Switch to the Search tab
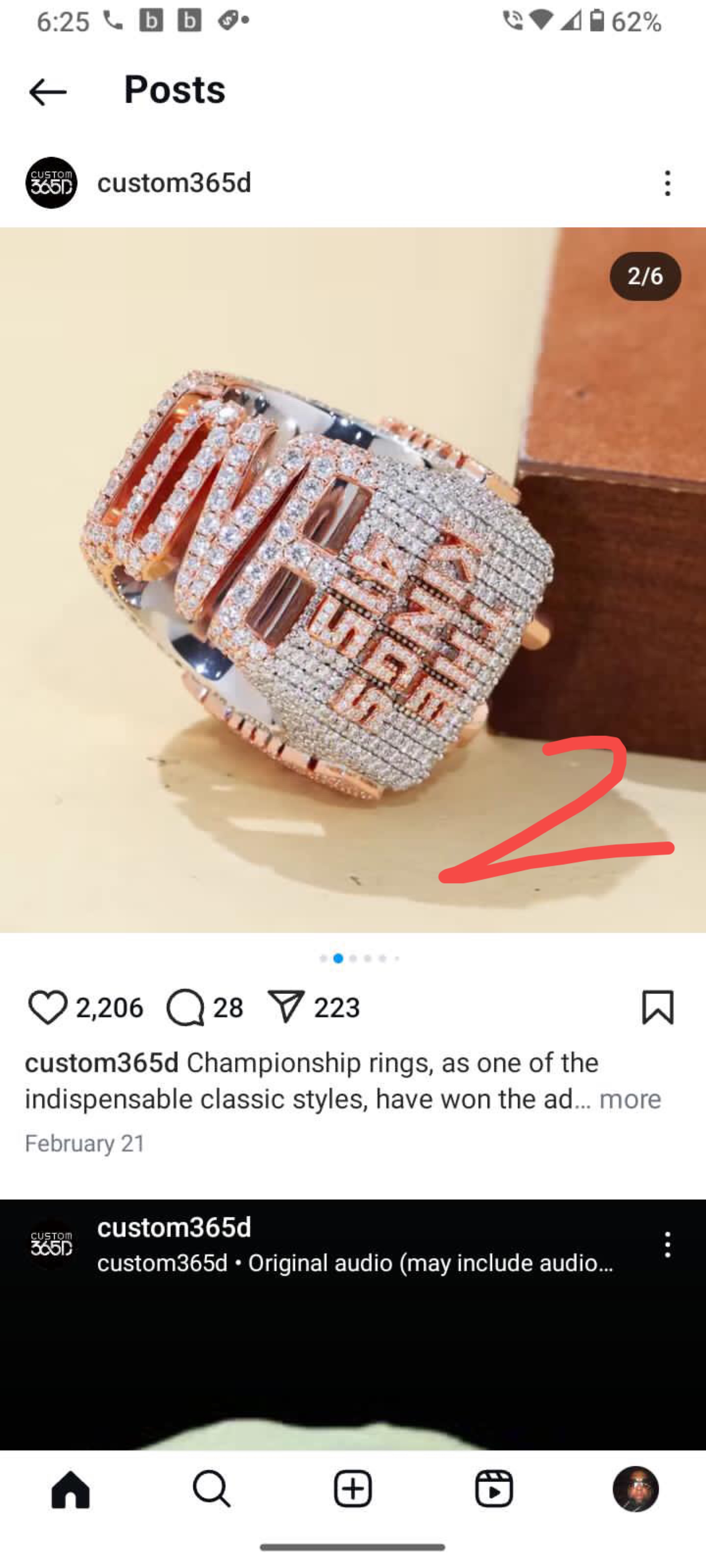The image size is (706, 1568). pyautogui.click(x=211, y=1490)
